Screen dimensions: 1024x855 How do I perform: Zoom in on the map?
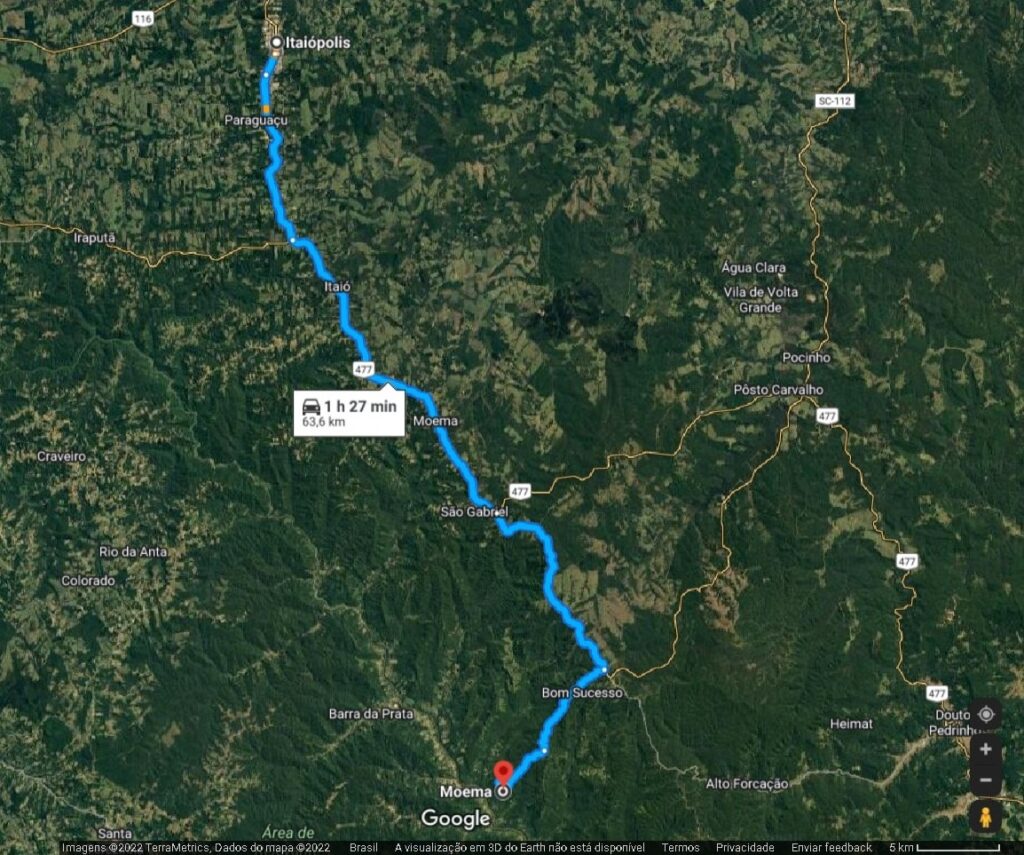[x=985, y=749]
